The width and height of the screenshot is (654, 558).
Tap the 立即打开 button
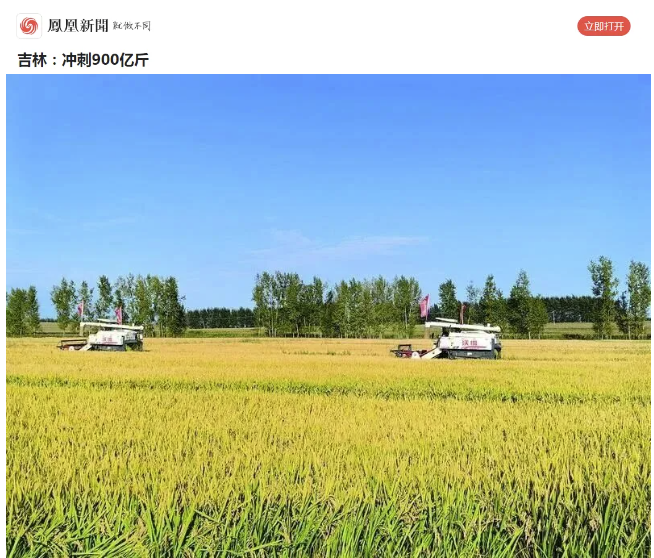click(603, 26)
